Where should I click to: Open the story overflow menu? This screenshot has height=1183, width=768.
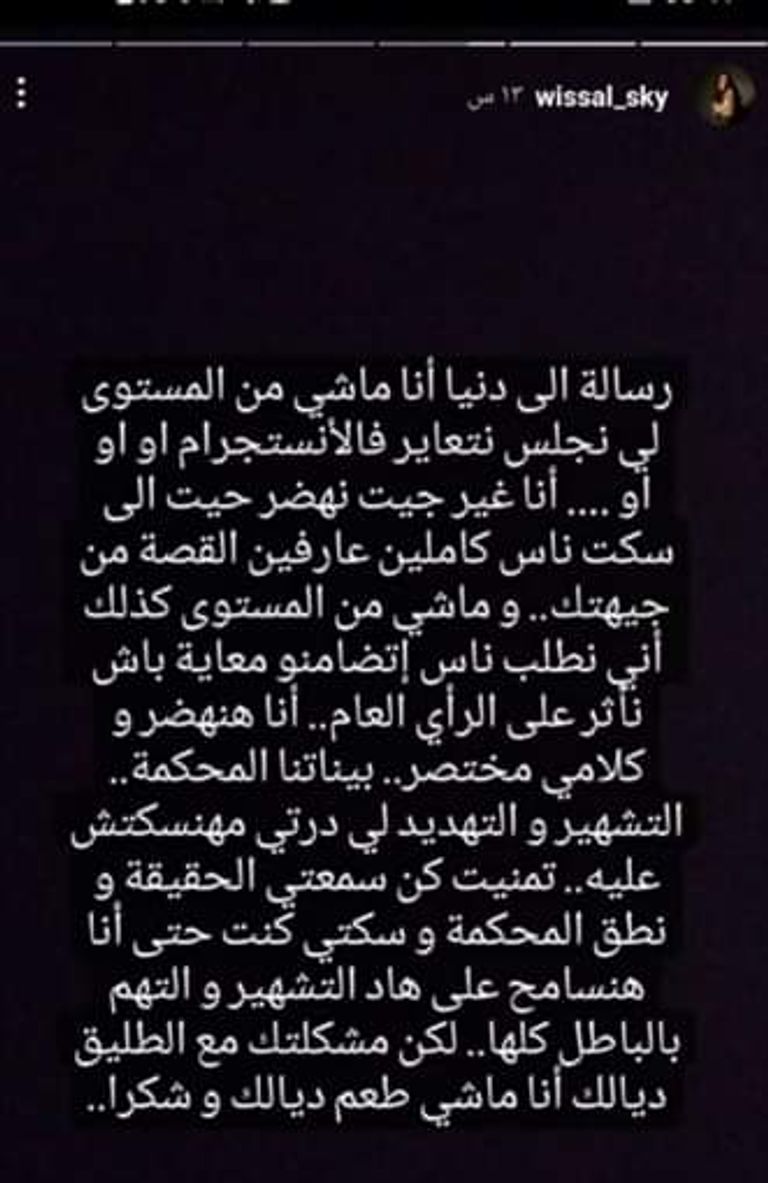(25, 100)
